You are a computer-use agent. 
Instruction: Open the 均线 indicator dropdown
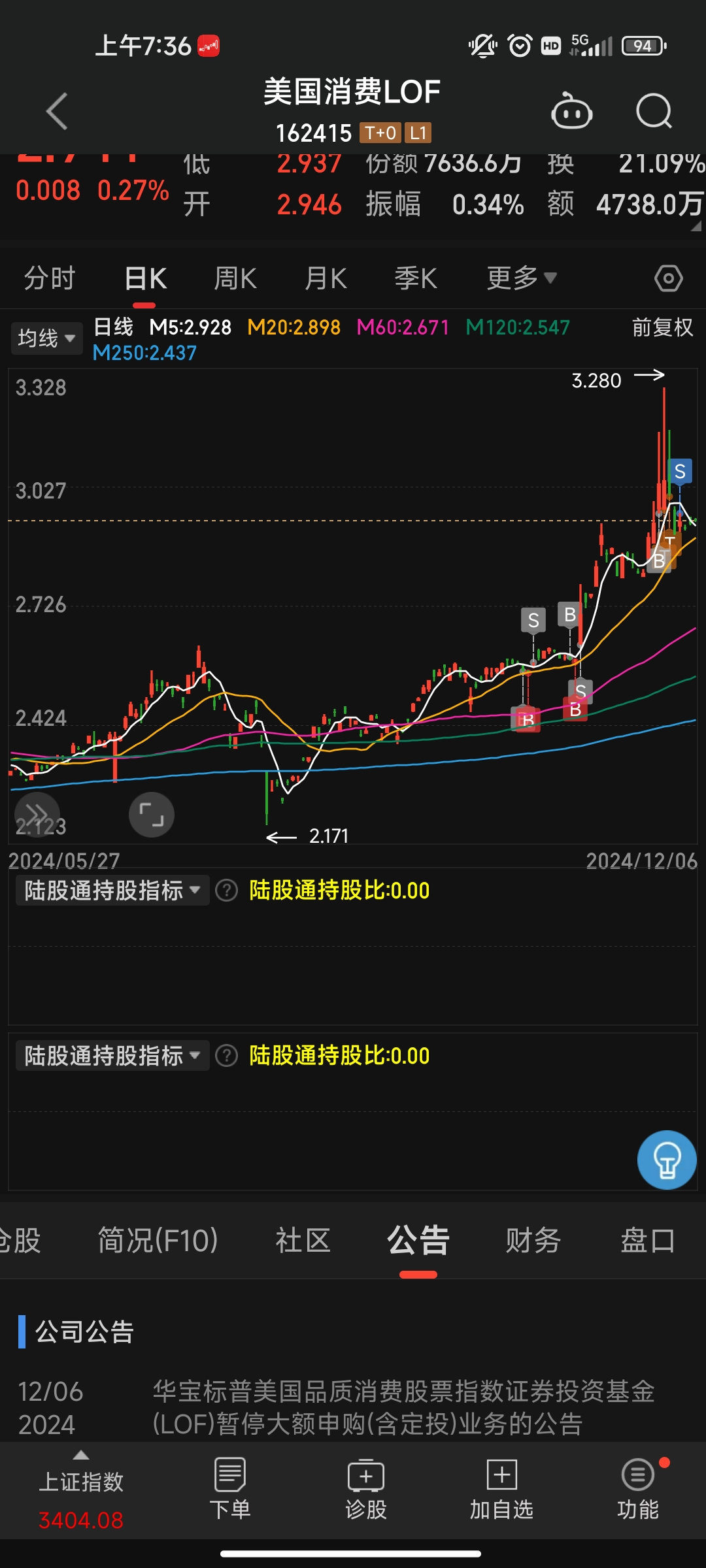[46, 338]
